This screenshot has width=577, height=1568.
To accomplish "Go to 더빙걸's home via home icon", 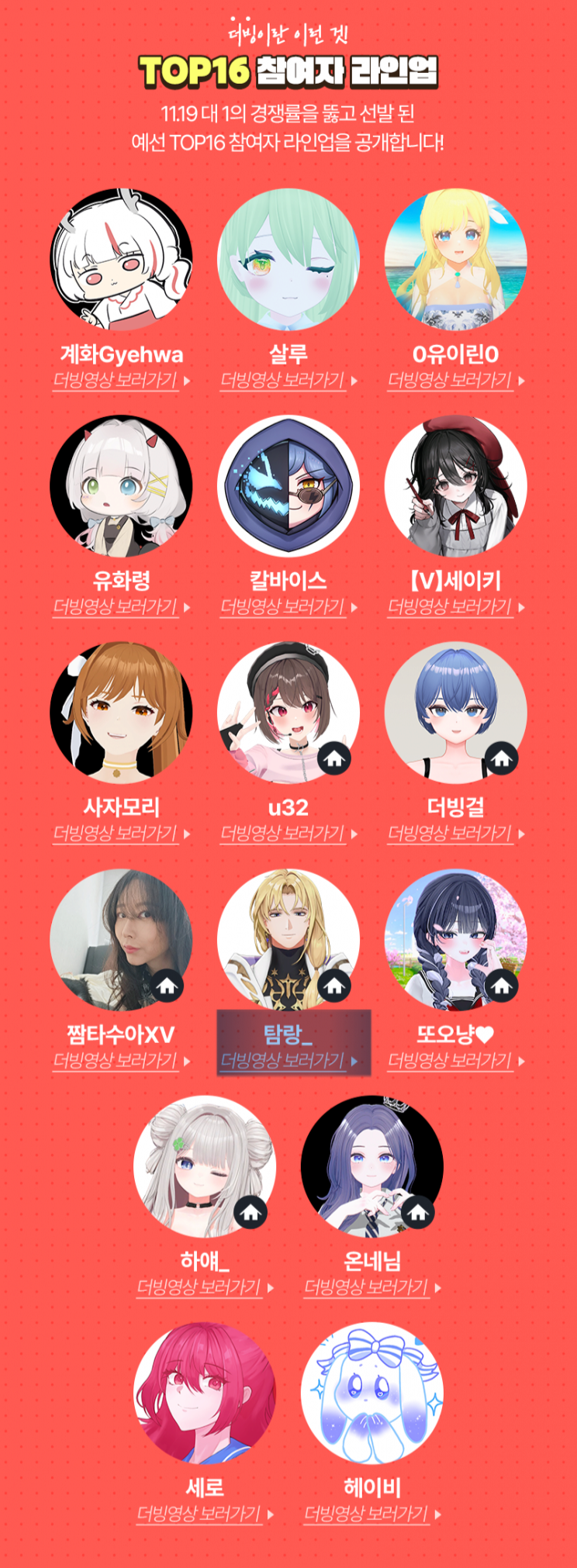I will point(502,759).
